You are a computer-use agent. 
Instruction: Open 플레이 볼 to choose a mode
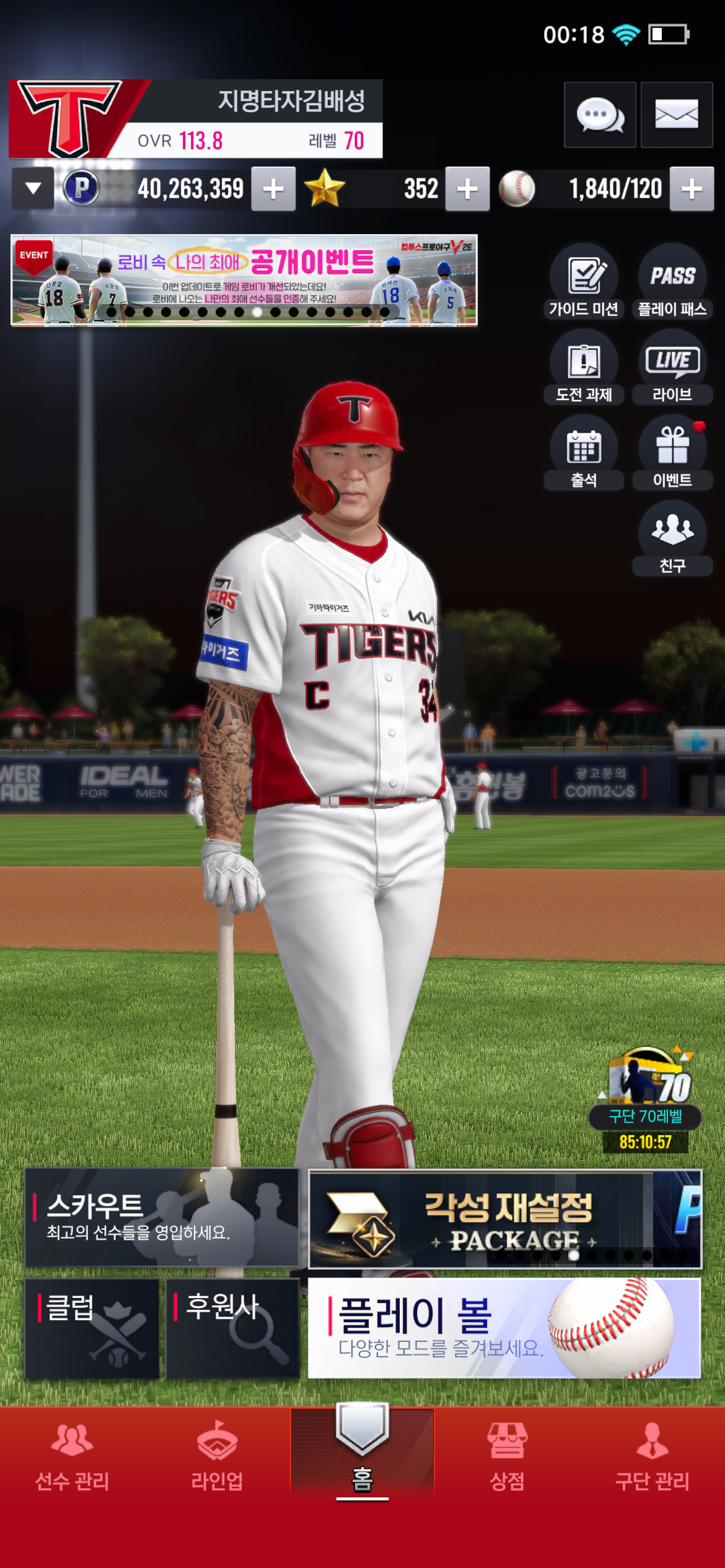[504, 1328]
